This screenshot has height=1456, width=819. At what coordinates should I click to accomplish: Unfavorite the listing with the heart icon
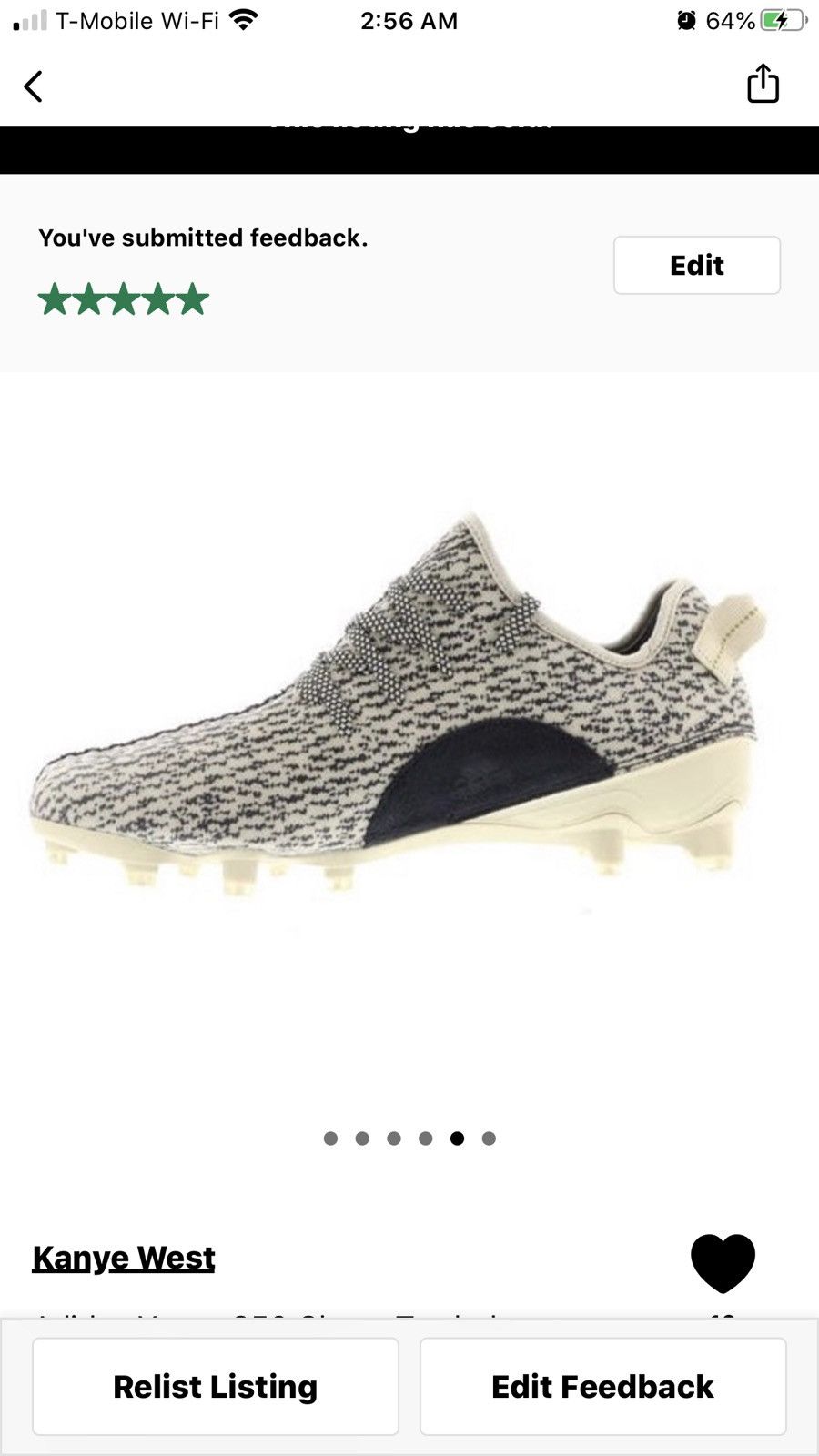[723, 1263]
